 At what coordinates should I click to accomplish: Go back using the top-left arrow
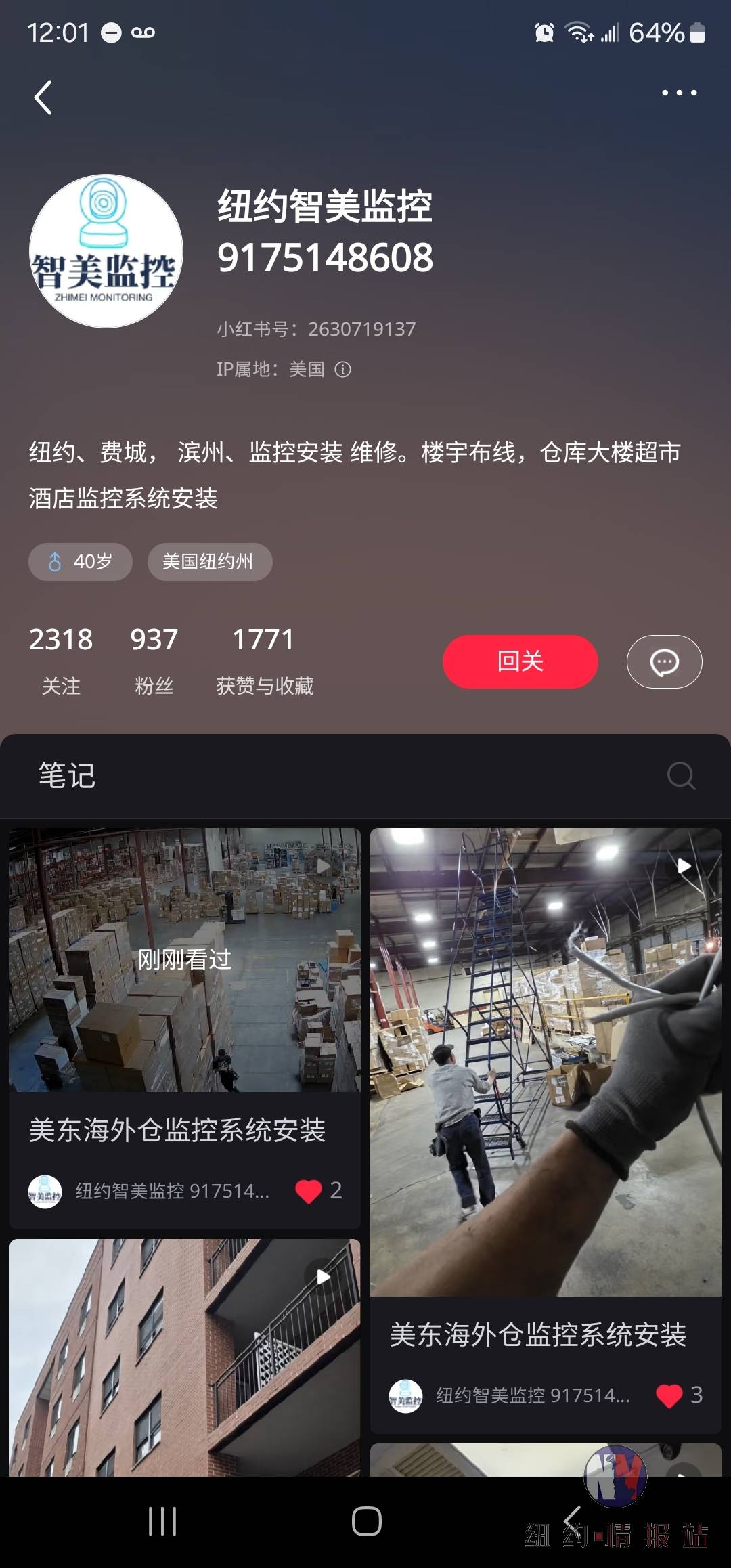coord(43,97)
